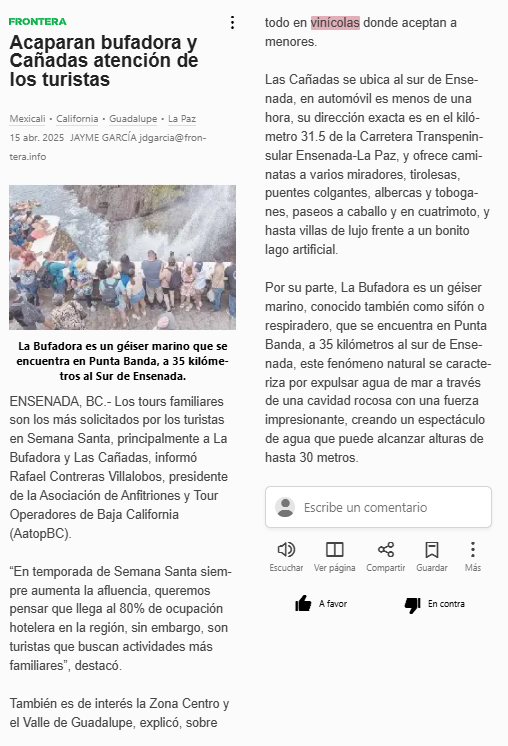Open the FRONTERA publication link
Screen dimensions: 508x746
coord(38,21)
